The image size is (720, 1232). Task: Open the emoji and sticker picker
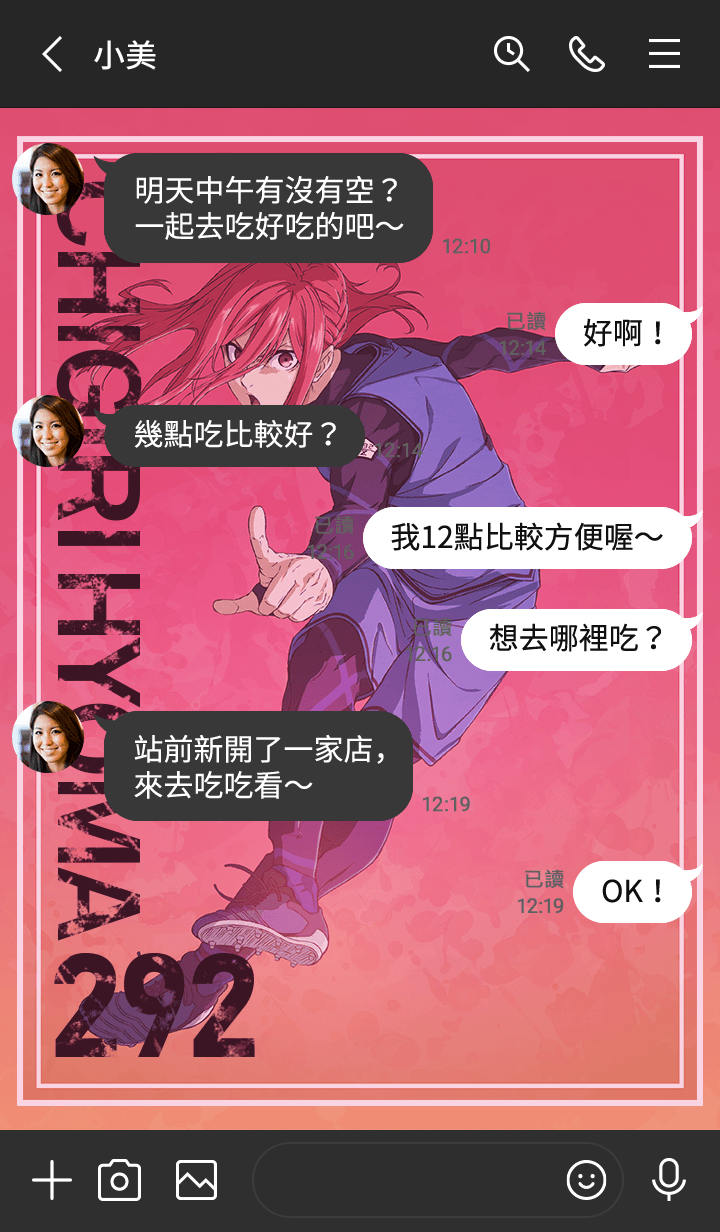pos(587,1181)
